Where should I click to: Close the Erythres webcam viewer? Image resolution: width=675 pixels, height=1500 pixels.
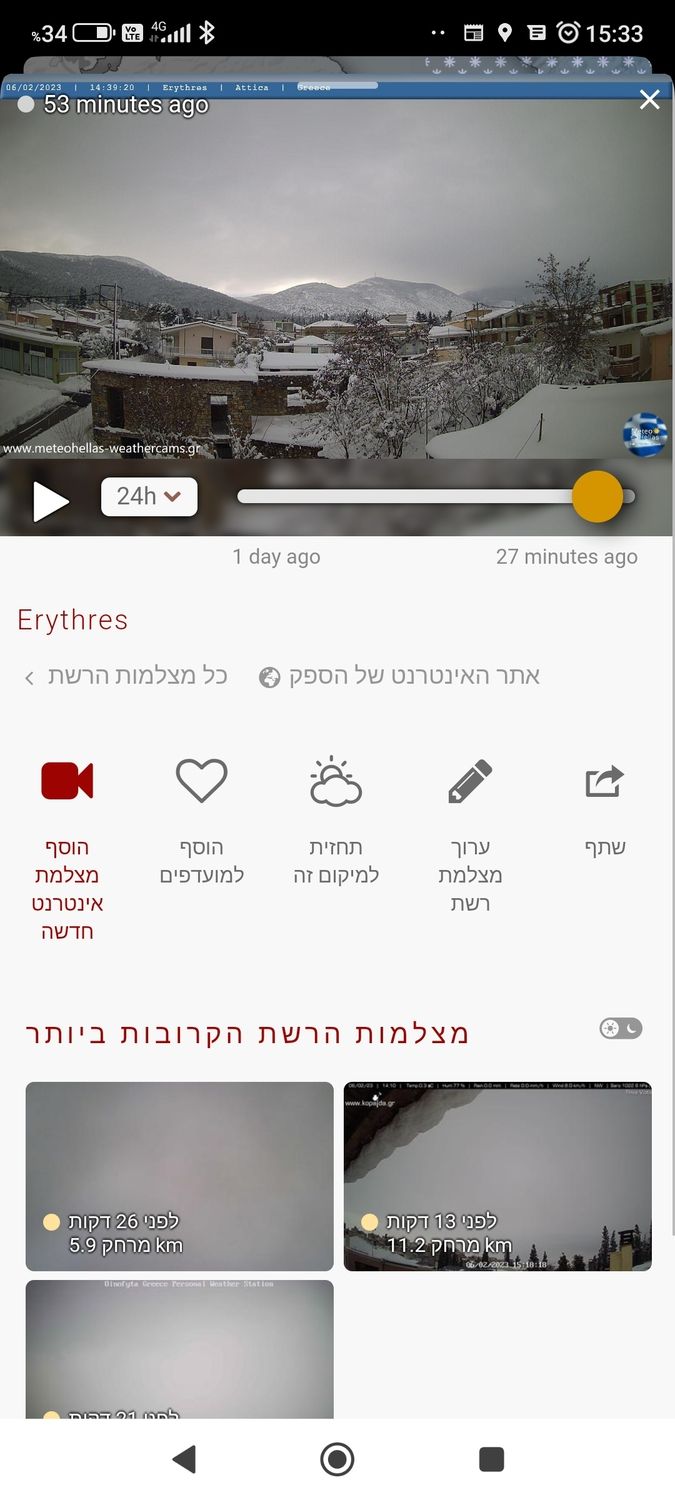(649, 100)
